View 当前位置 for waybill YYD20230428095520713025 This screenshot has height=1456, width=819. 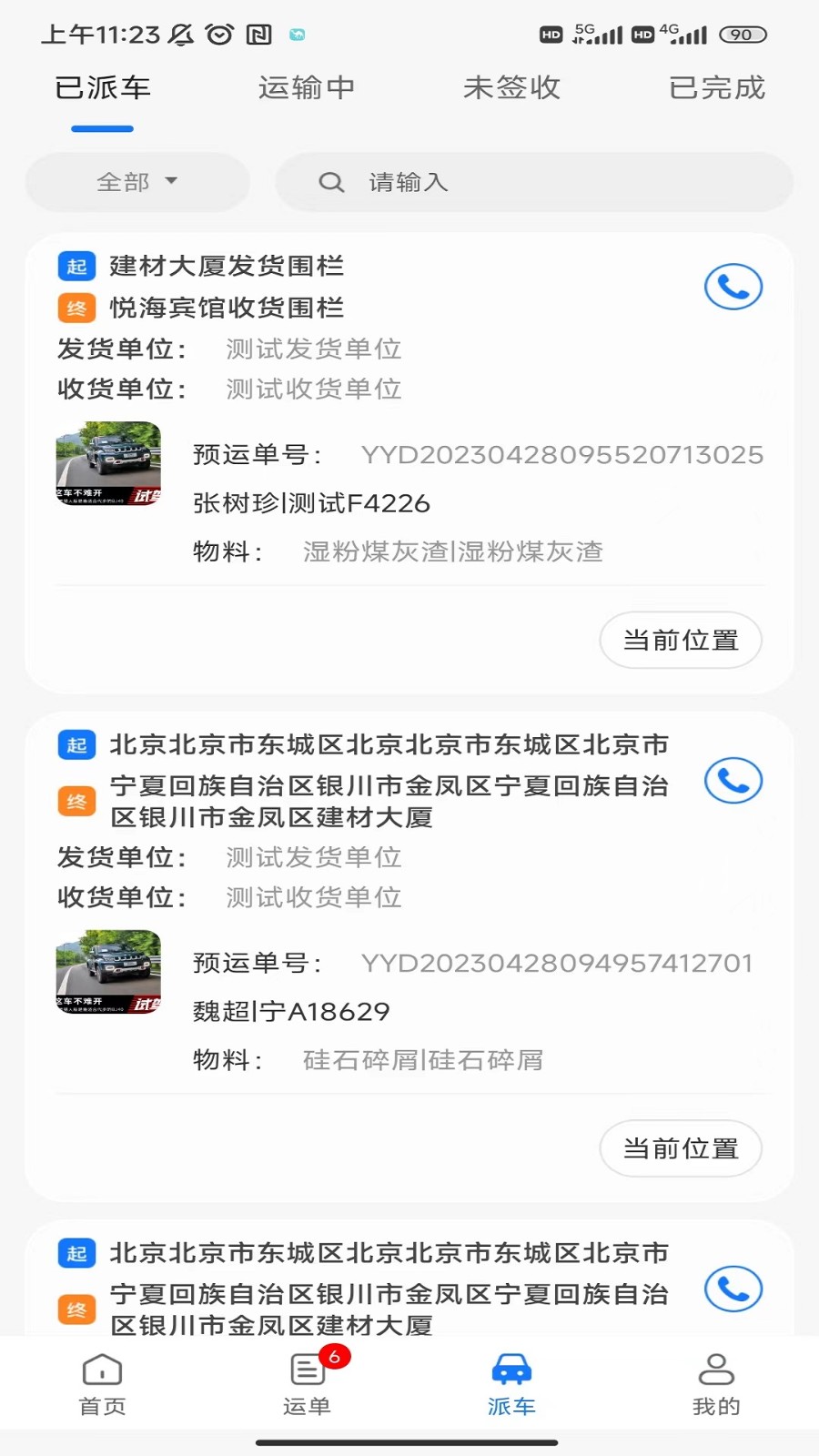coord(680,641)
